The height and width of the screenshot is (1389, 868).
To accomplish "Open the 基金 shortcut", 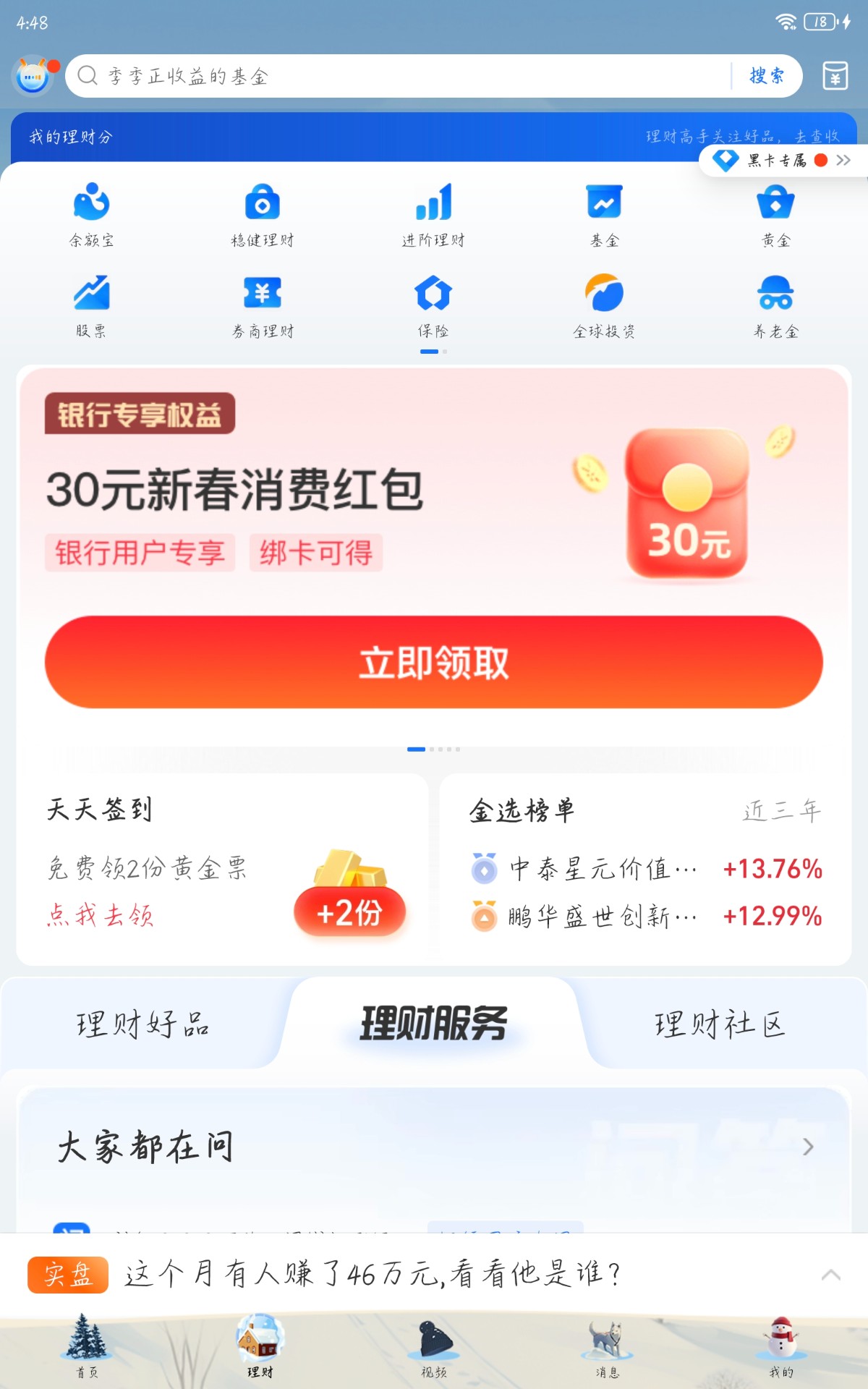I will [605, 215].
